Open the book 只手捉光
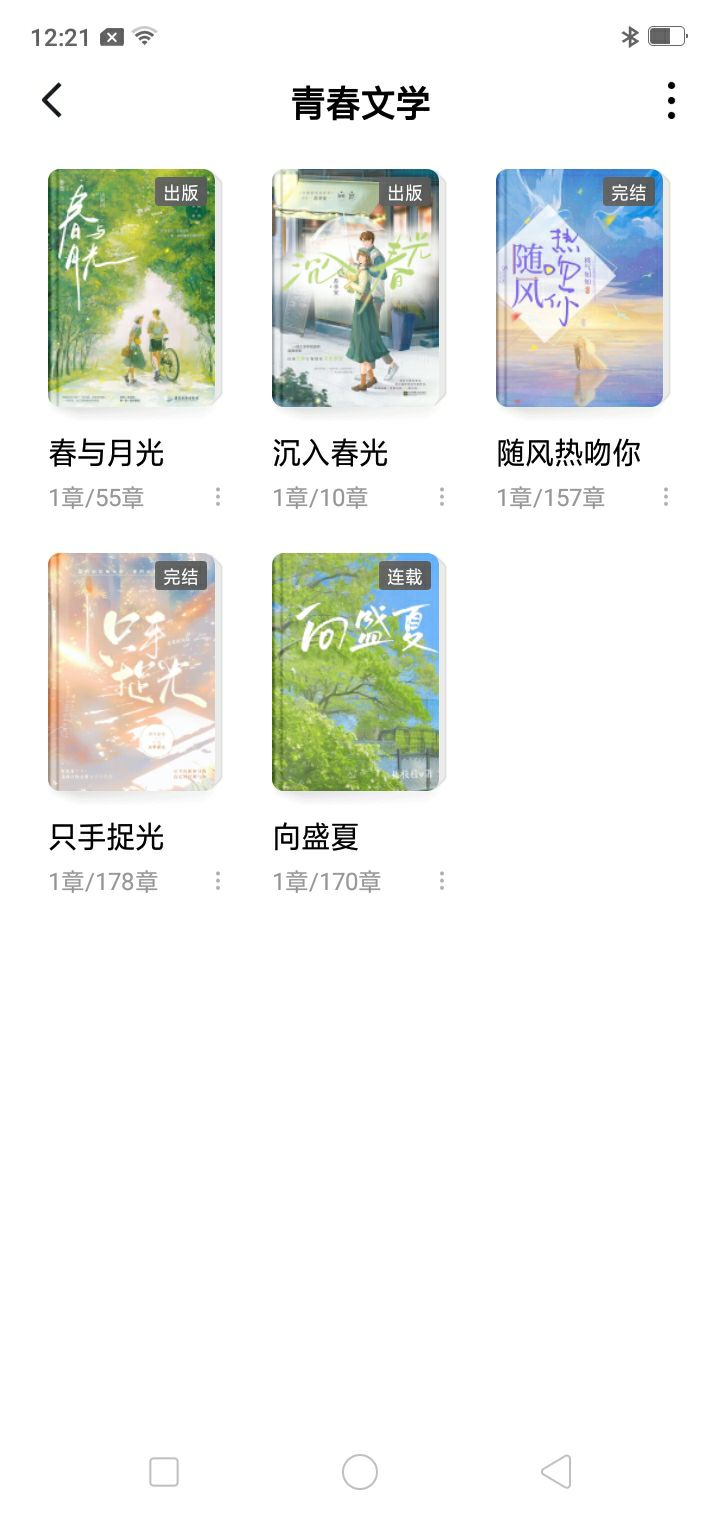Image resolution: width=720 pixels, height=1520 pixels. [132, 672]
